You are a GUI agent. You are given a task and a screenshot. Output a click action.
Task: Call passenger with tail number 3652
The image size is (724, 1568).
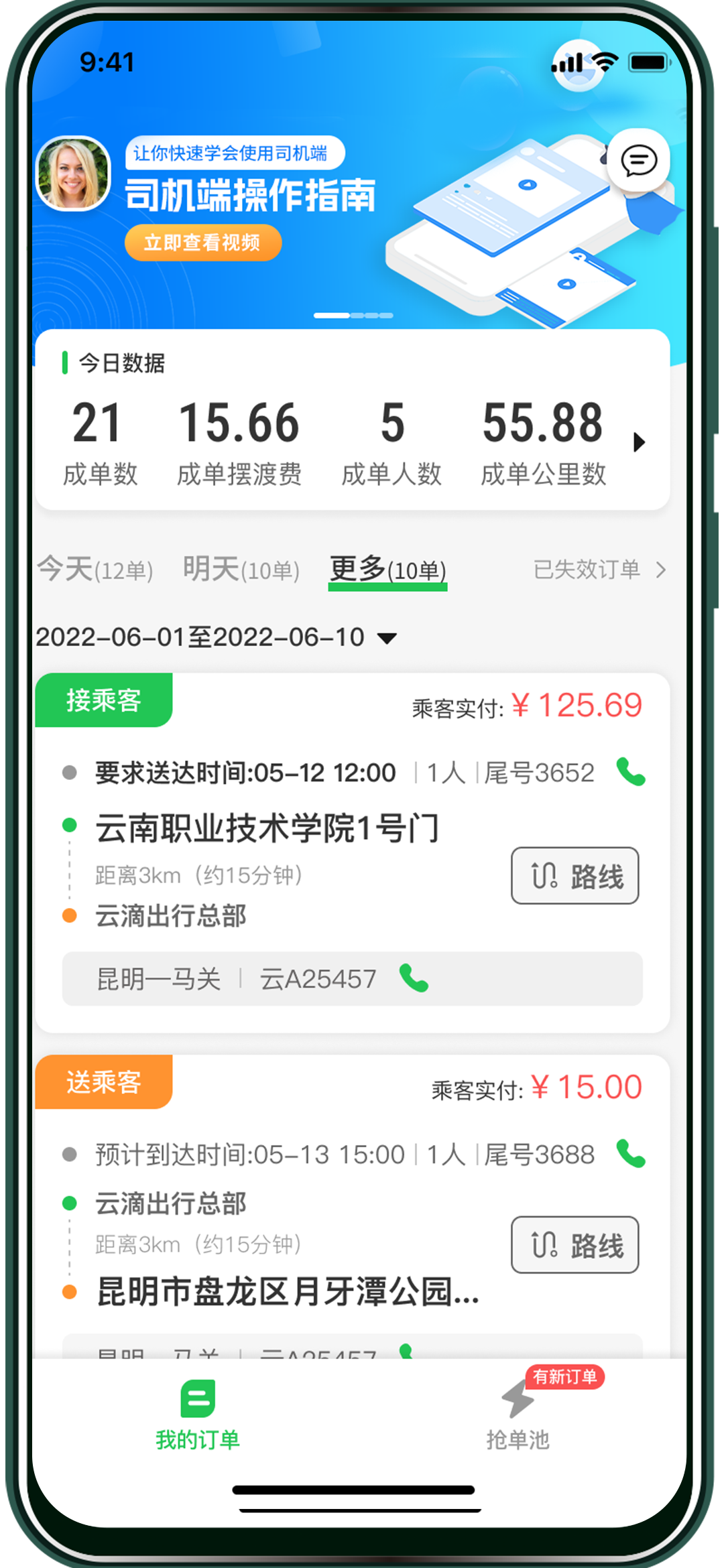[x=630, y=772]
